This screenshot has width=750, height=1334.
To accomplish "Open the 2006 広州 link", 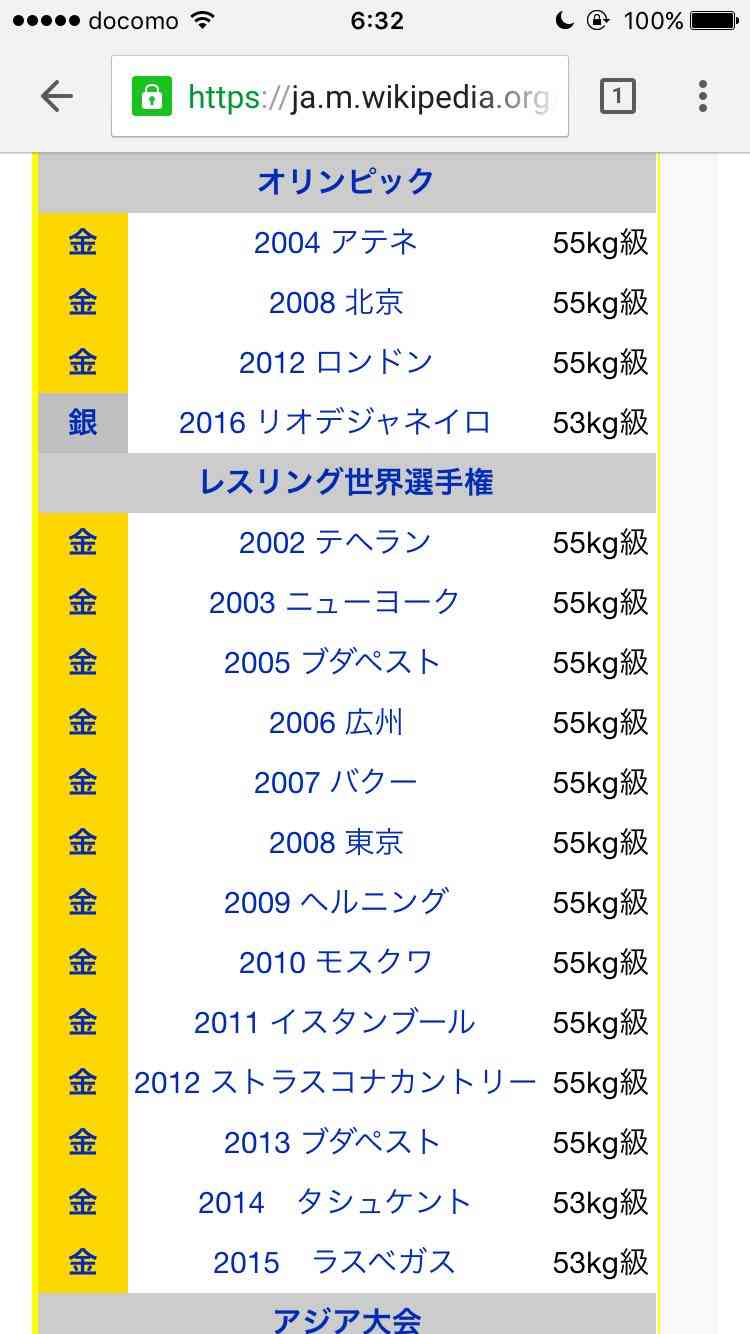I will (x=336, y=722).
